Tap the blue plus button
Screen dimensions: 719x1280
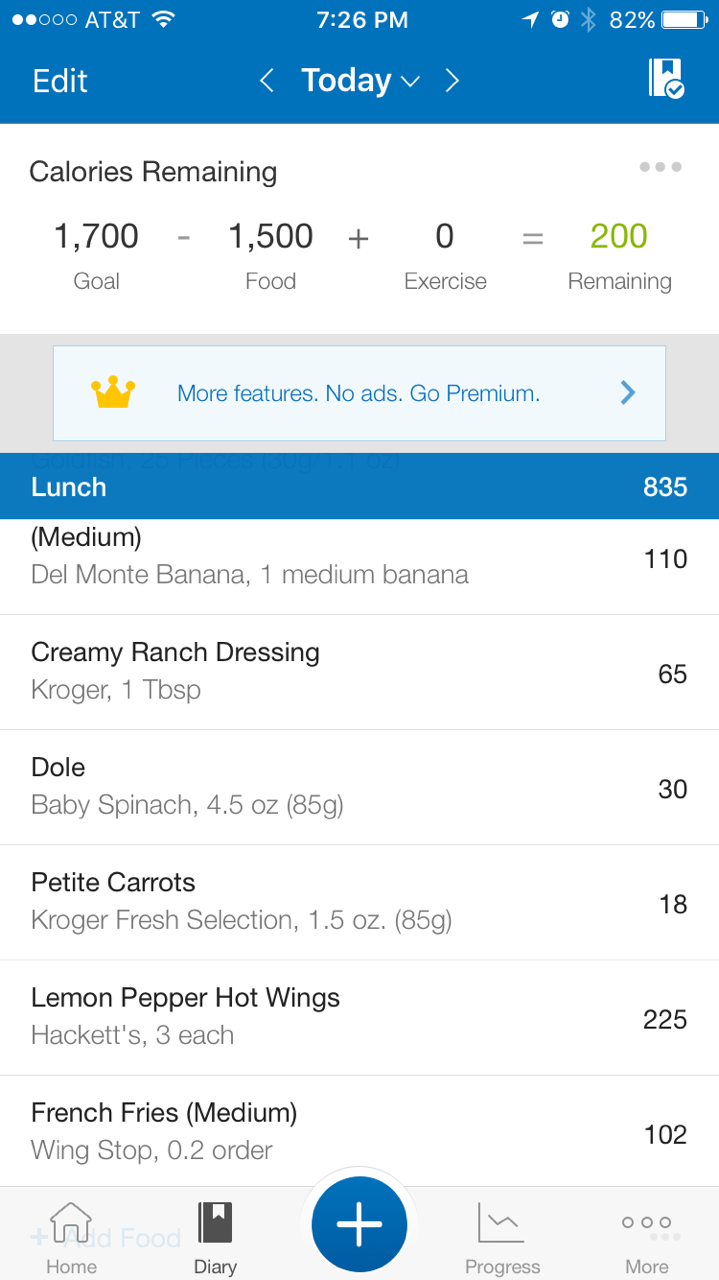(359, 1224)
